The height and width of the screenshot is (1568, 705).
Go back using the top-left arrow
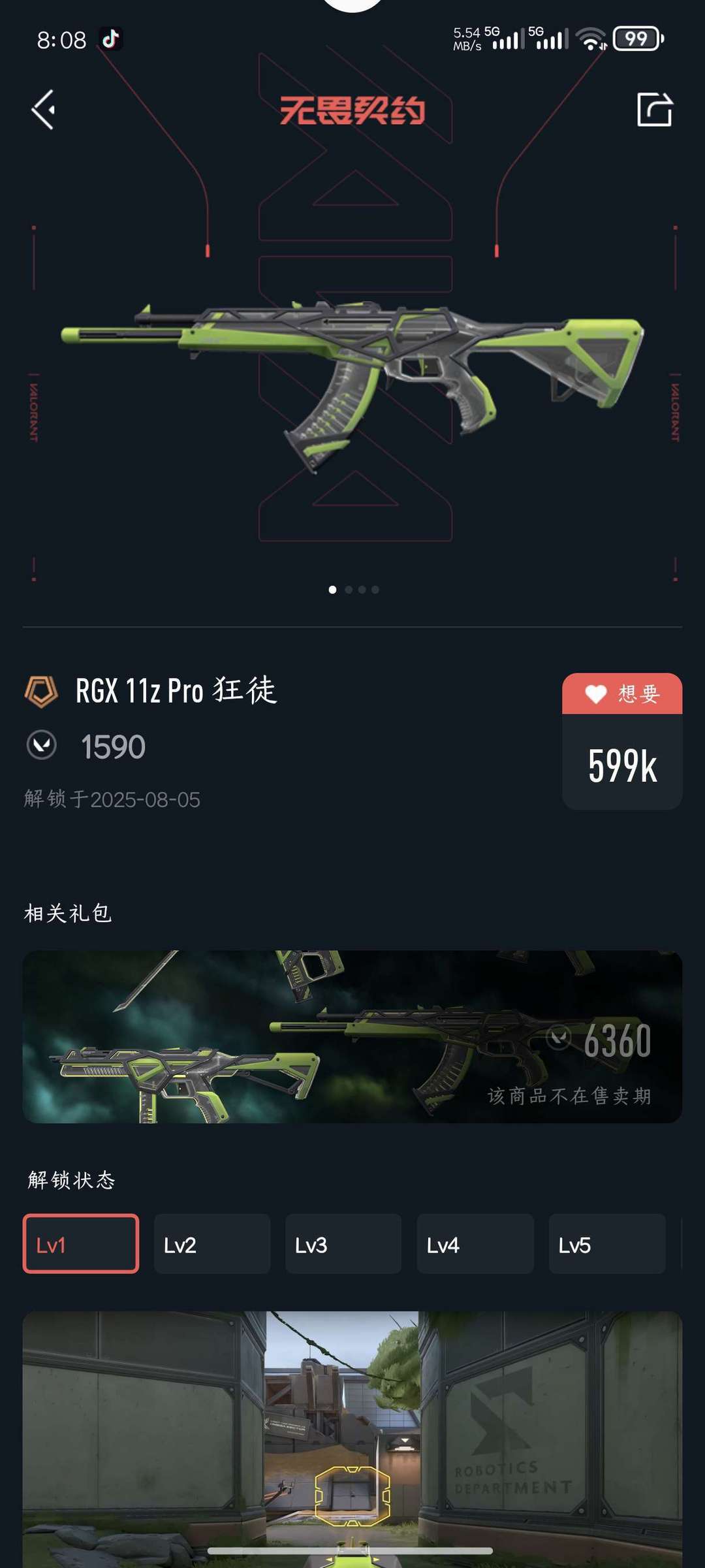pyautogui.click(x=43, y=110)
